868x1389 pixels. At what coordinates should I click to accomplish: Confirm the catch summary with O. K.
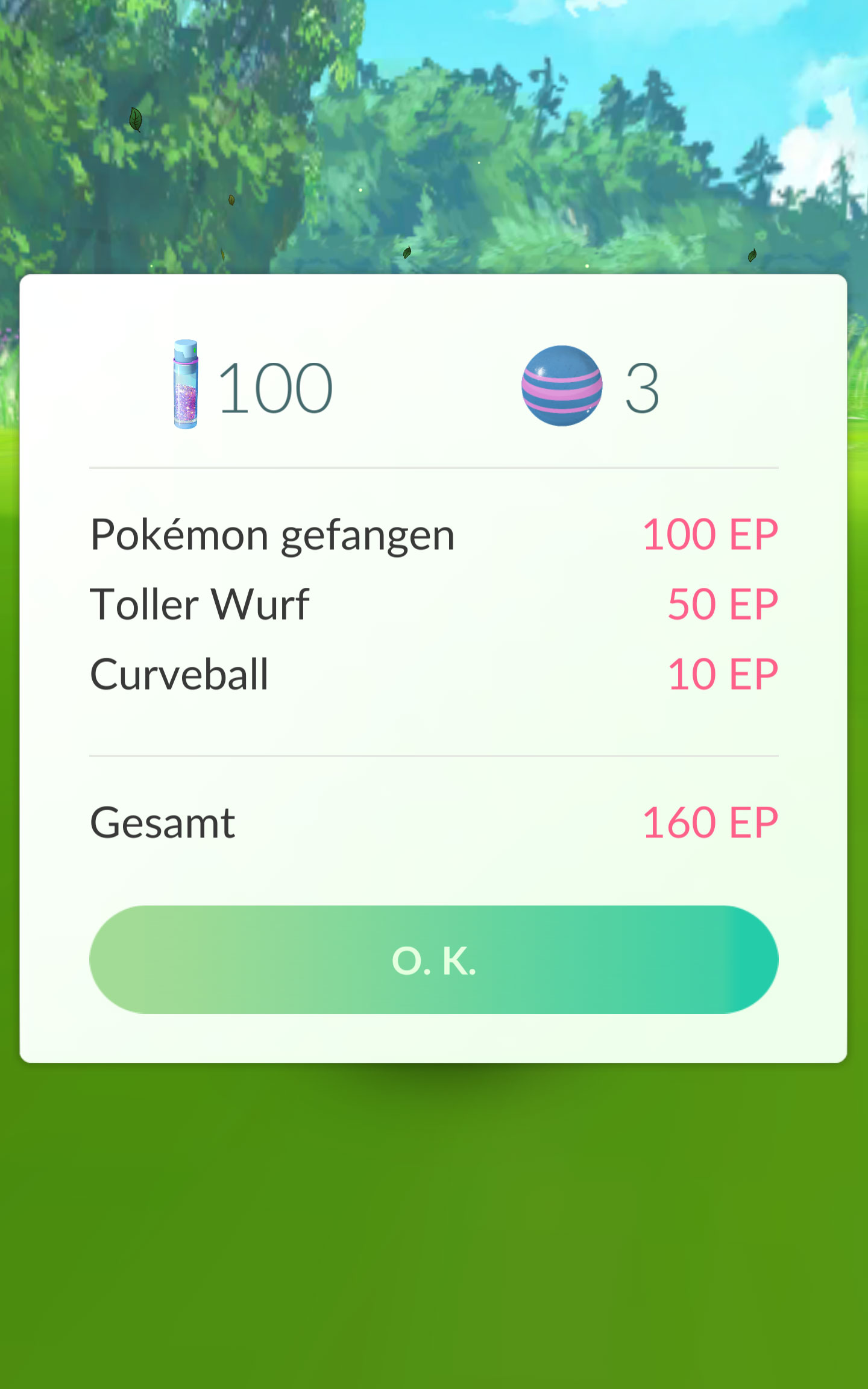click(433, 959)
